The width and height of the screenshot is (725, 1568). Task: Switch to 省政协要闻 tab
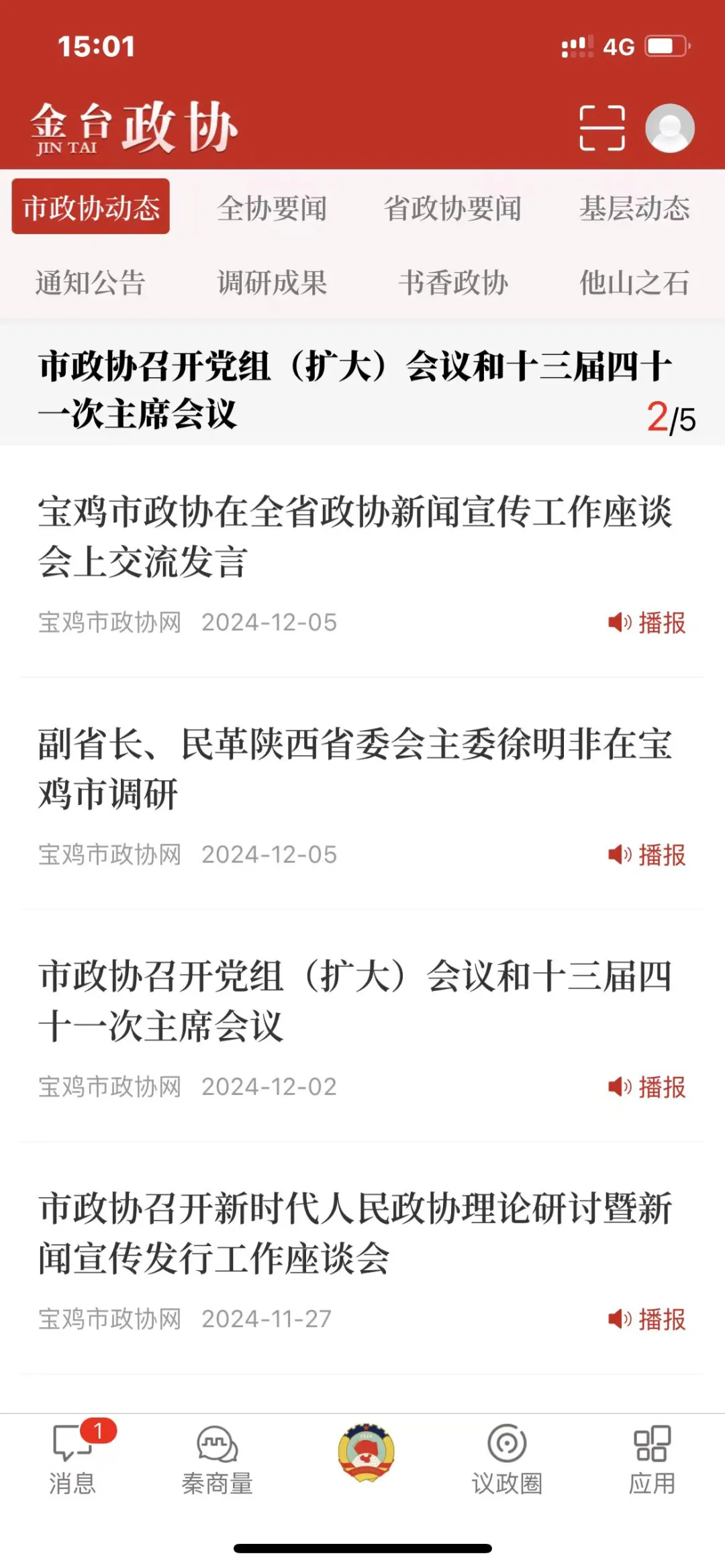pyautogui.click(x=452, y=208)
